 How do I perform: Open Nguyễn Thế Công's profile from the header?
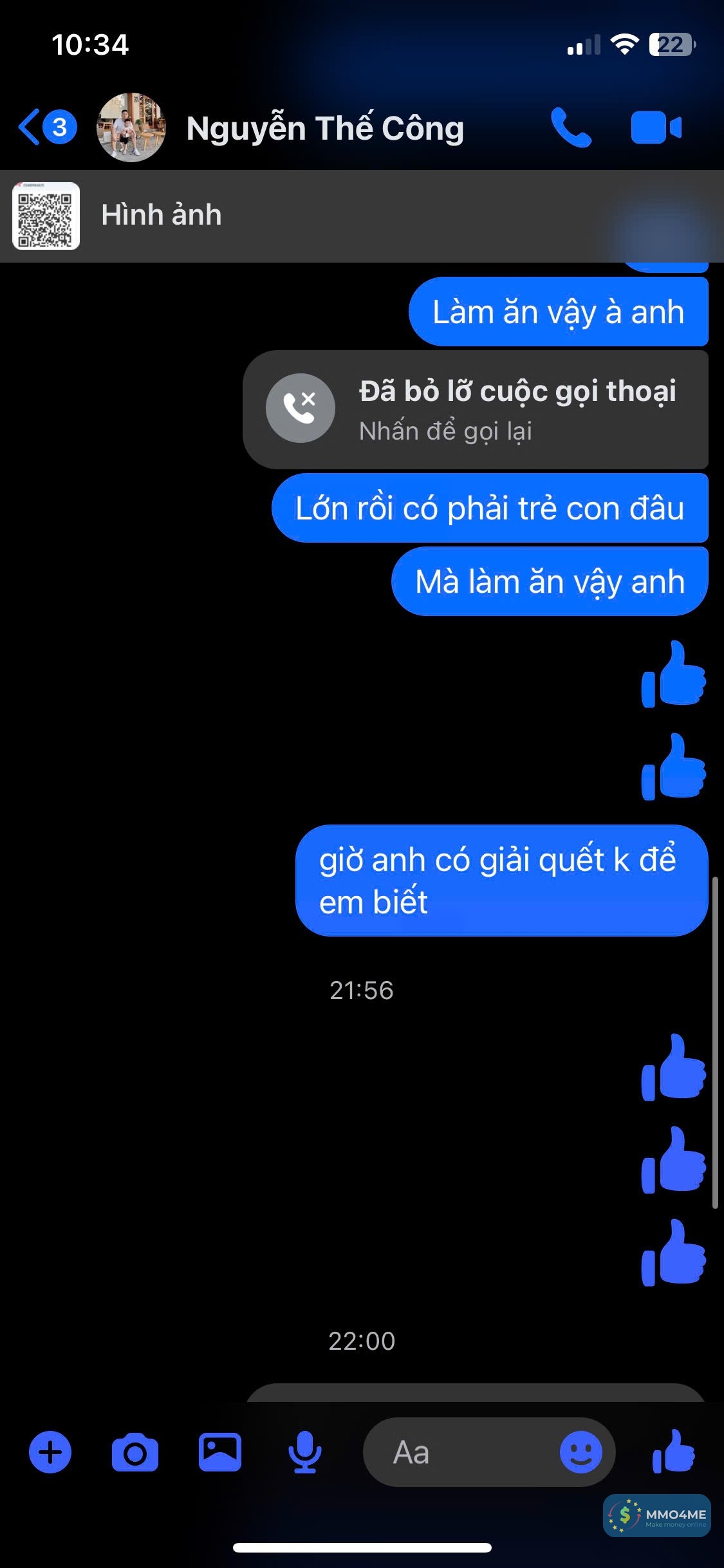tap(324, 128)
